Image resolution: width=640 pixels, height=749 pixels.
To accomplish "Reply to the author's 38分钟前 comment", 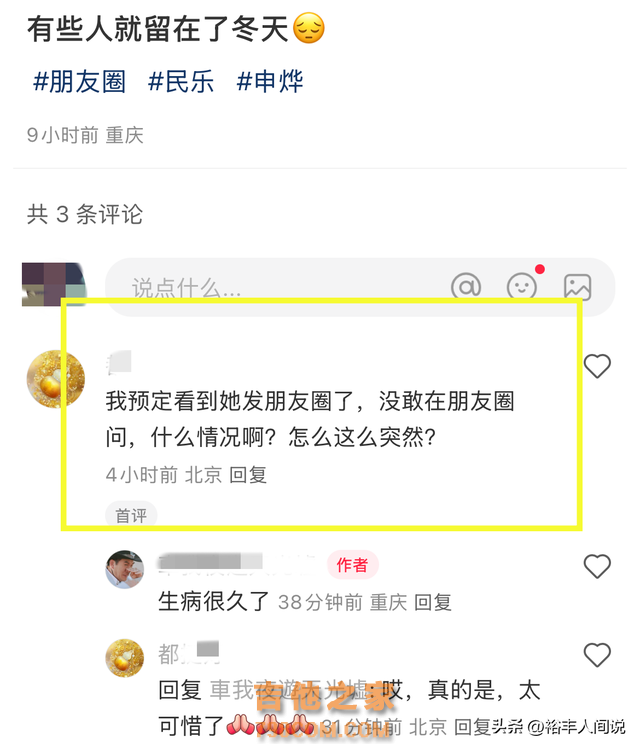I will click(433, 602).
